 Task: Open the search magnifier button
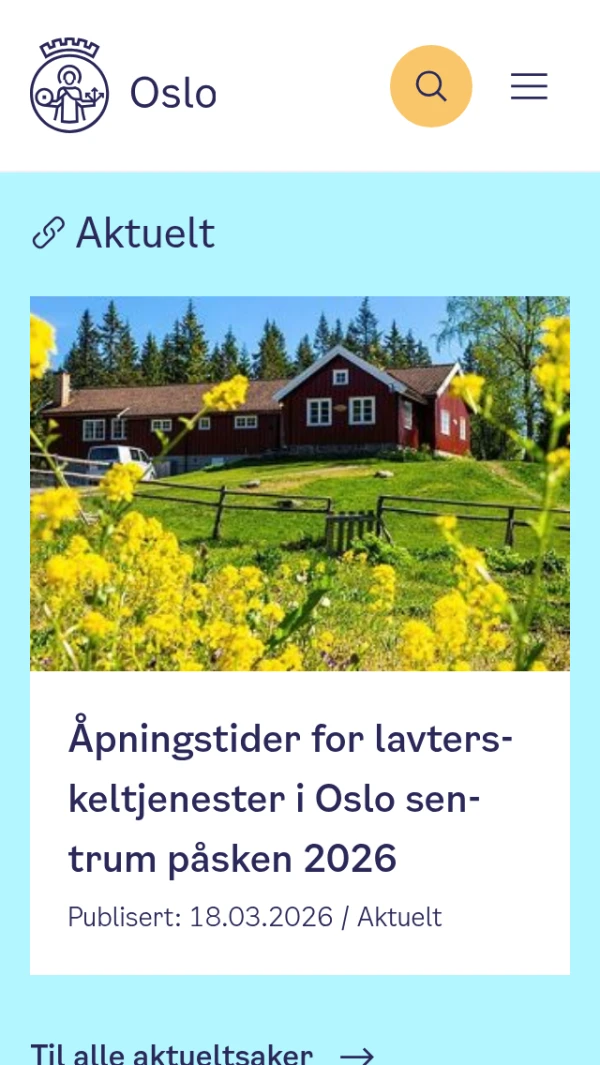coord(430,86)
